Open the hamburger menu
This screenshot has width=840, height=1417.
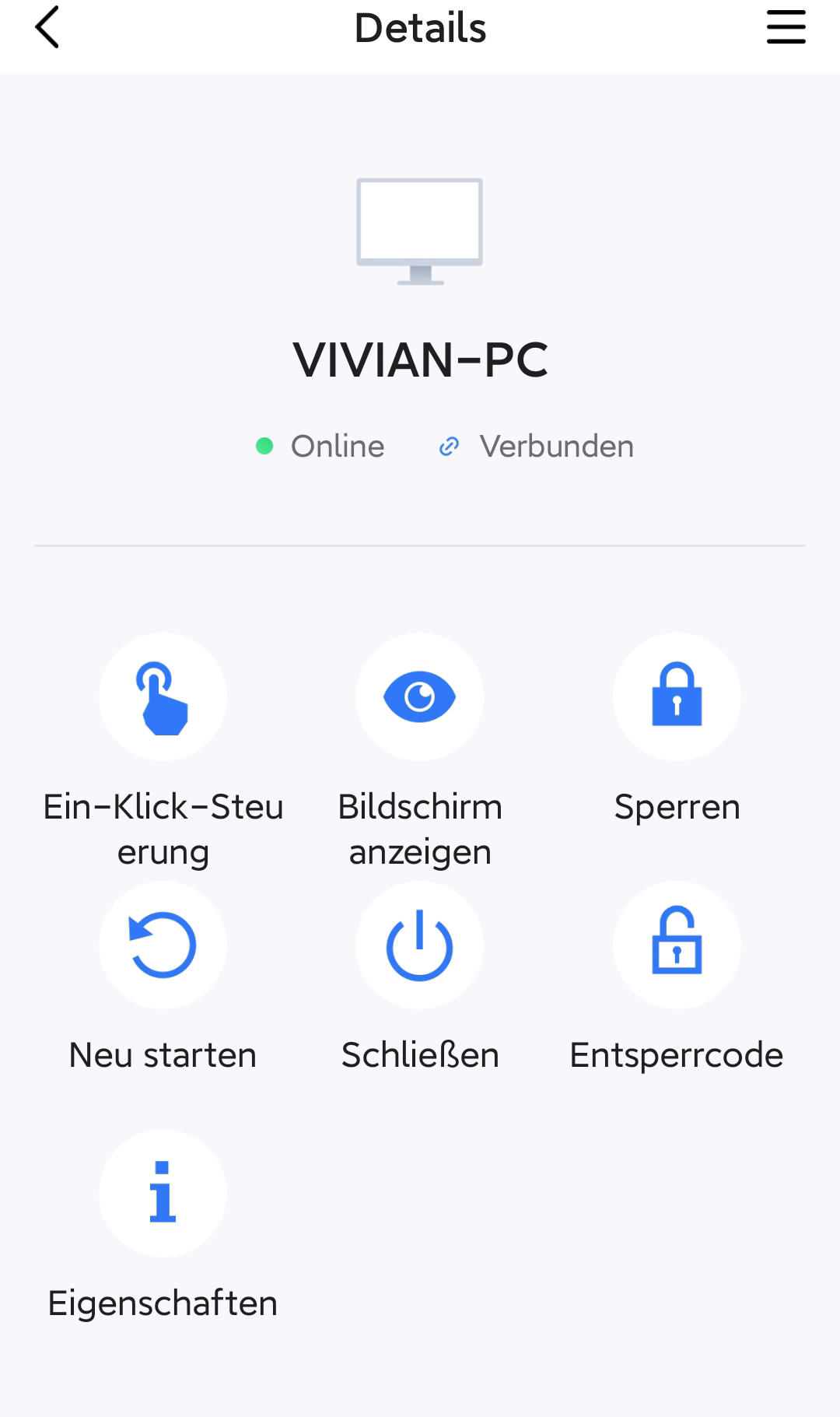point(786,28)
